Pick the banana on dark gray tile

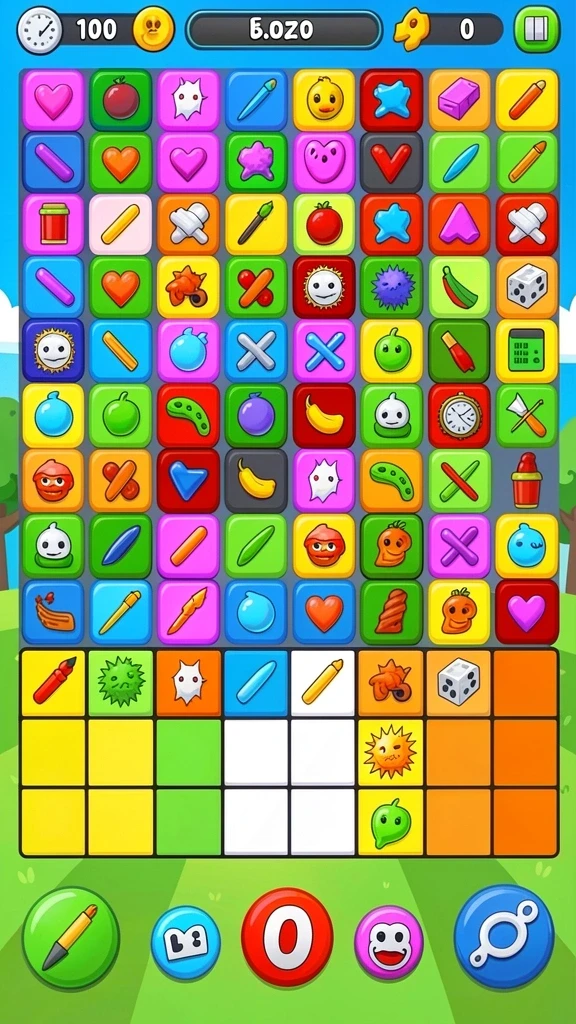[256, 480]
